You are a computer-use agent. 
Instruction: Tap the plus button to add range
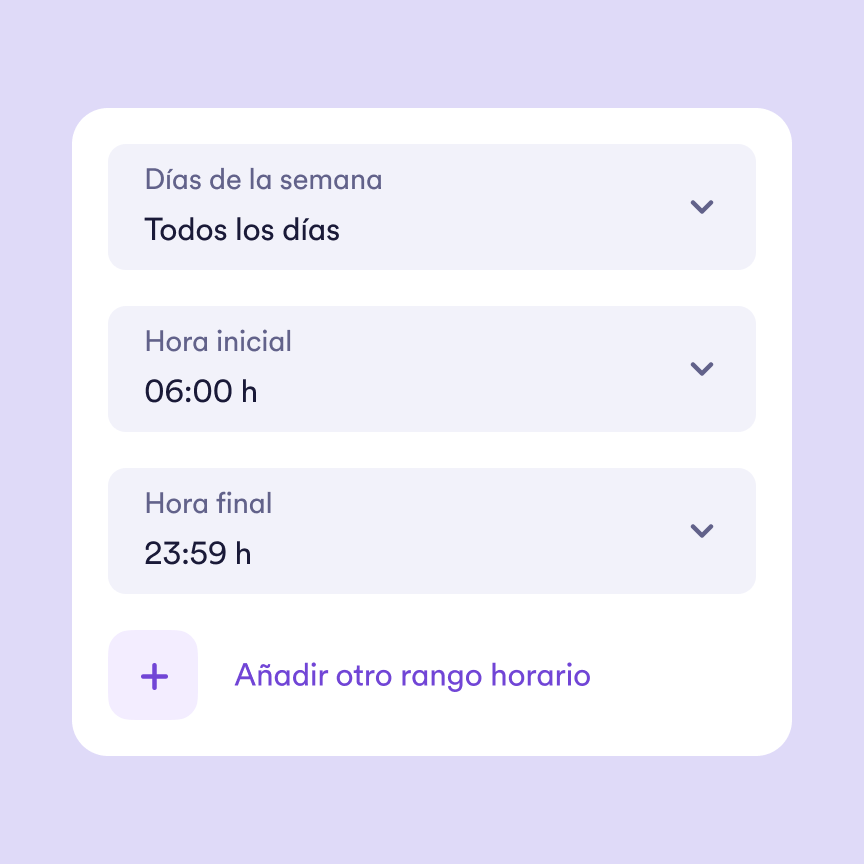coord(153,675)
